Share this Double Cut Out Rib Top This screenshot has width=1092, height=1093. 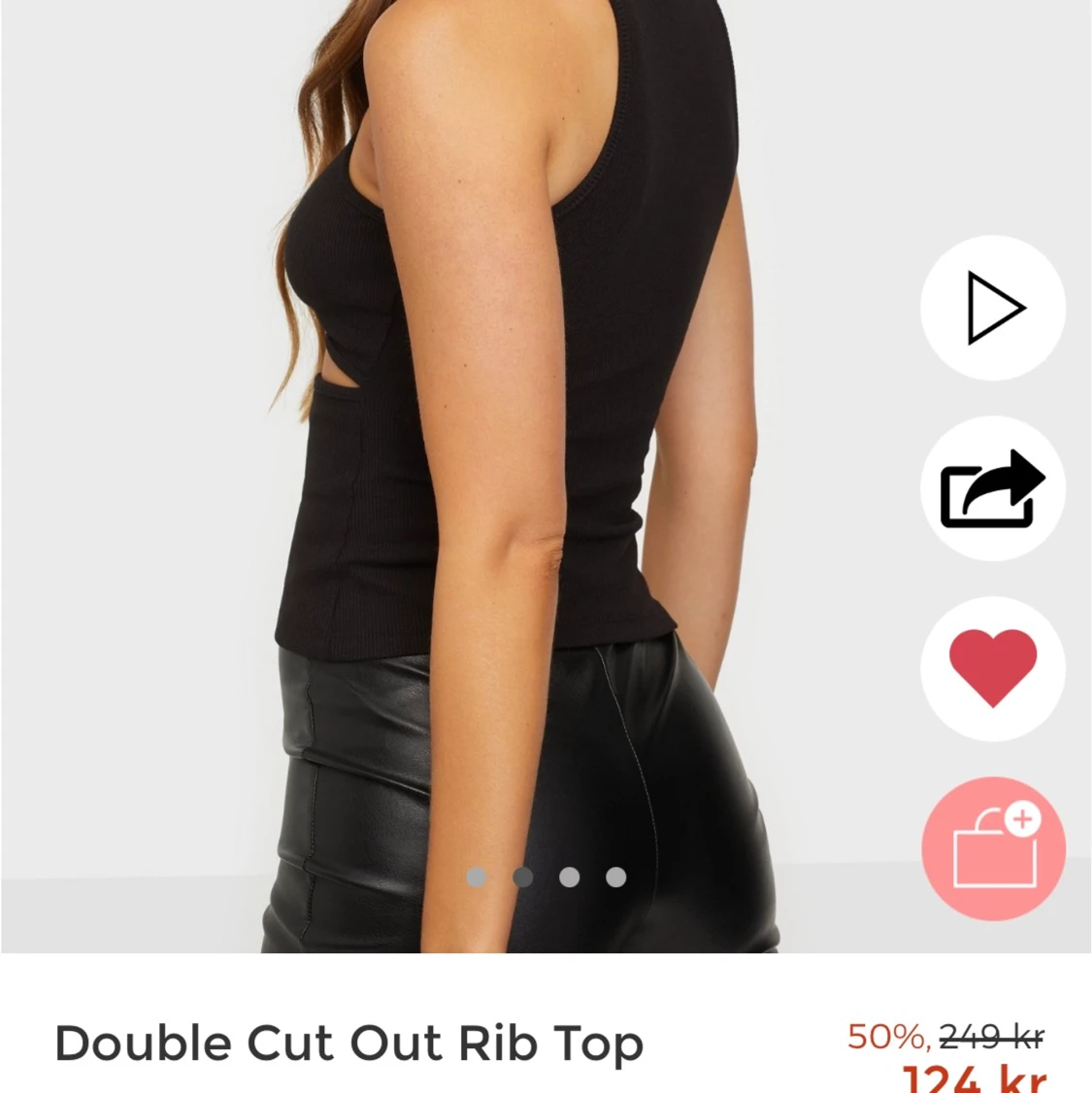(x=993, y=489)
